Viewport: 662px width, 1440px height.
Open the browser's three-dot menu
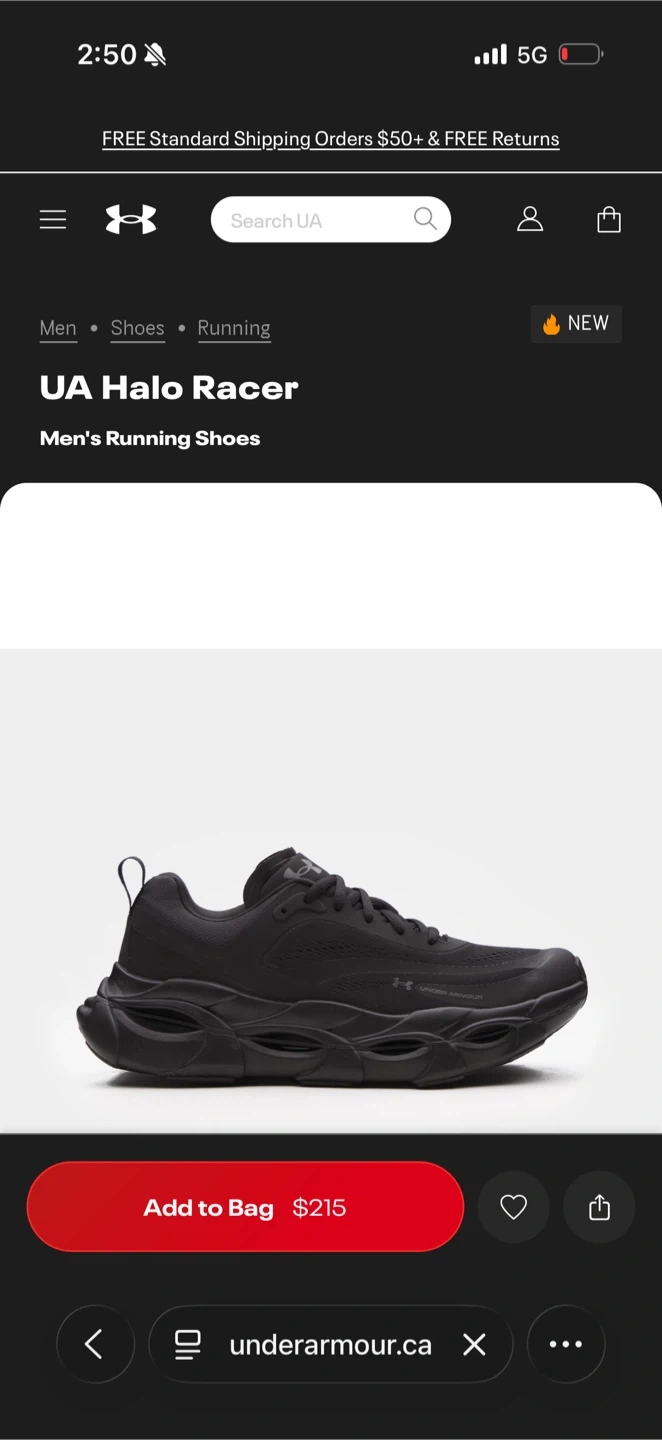[566, 1345]
